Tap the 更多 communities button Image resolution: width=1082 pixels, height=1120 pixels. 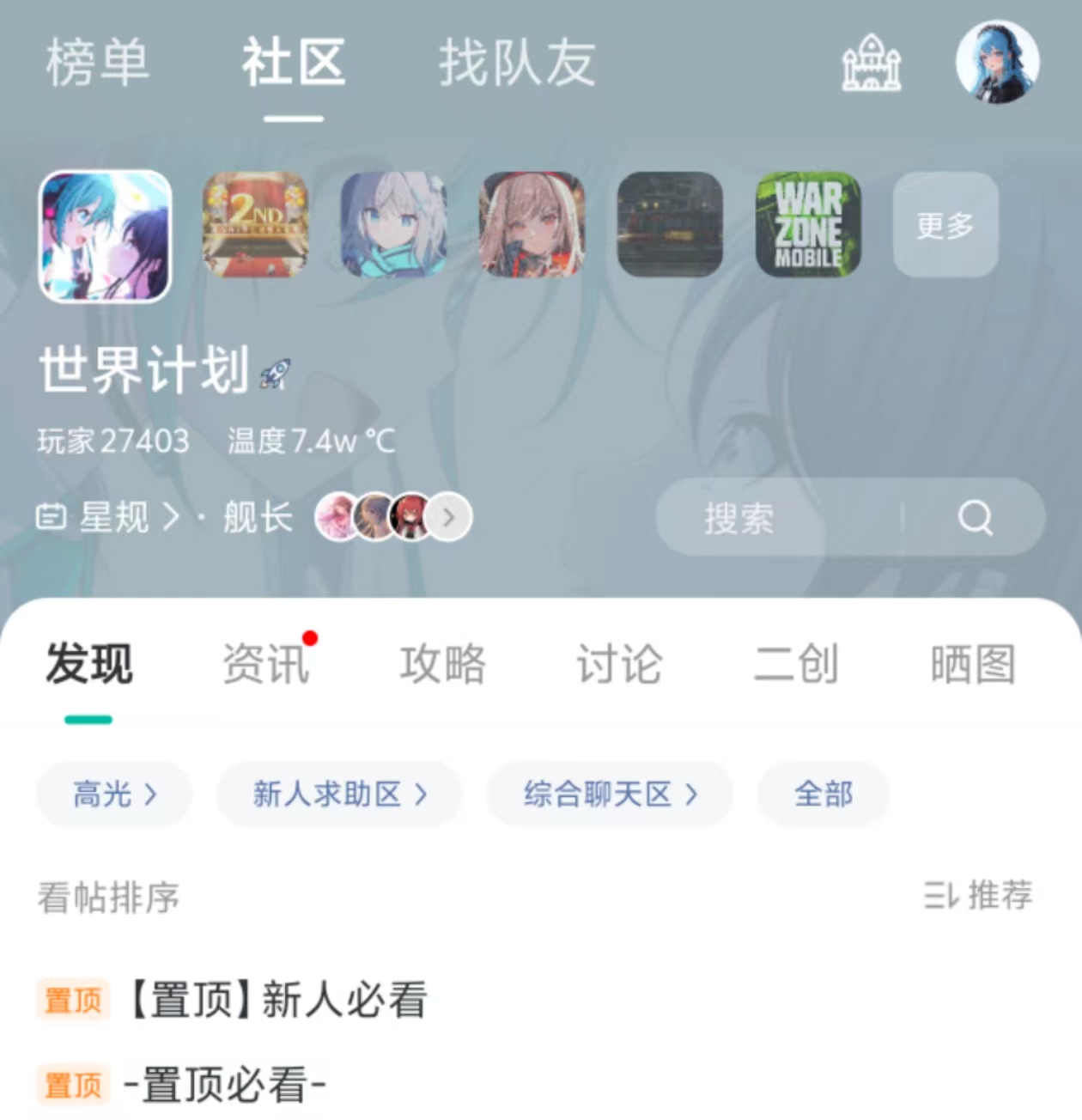click(945, 225)
